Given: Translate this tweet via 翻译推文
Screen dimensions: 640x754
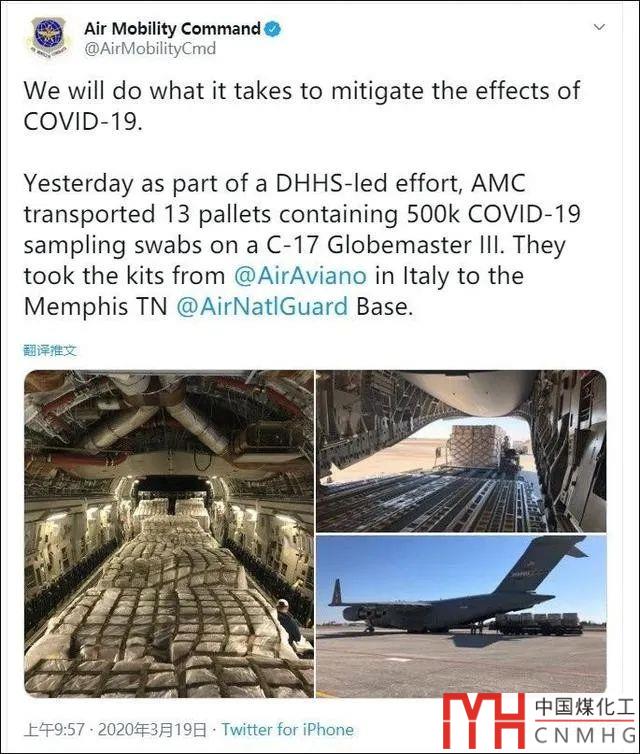Looking at the screenshot, I should click(x=50, y=351).
